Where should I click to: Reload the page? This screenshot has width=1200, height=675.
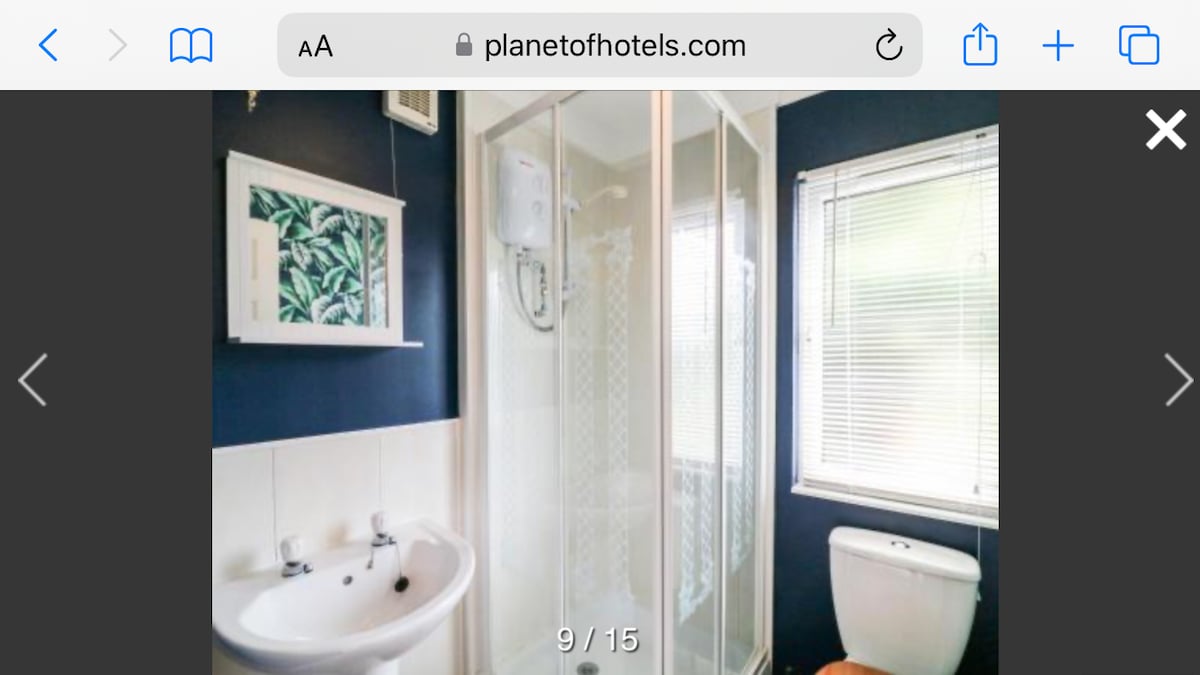pyautogui.click(x=888, y=46)
